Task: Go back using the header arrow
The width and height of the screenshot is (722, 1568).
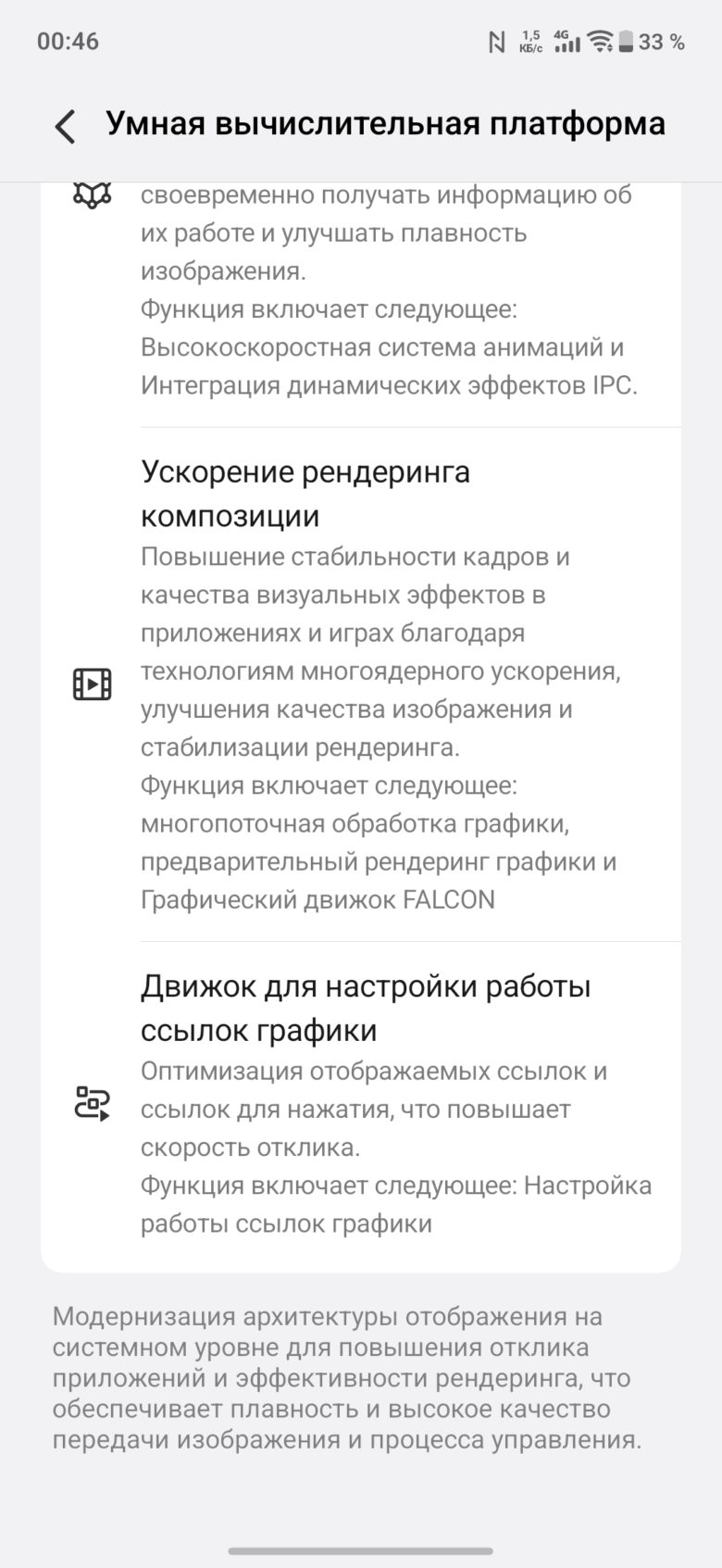Action: click(x=65, y=126)
